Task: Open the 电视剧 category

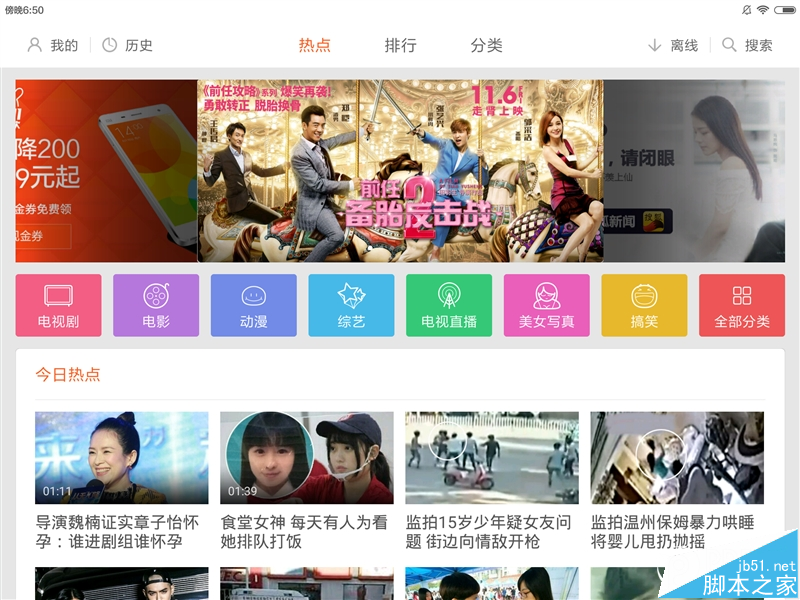Action: coord(58,305)
